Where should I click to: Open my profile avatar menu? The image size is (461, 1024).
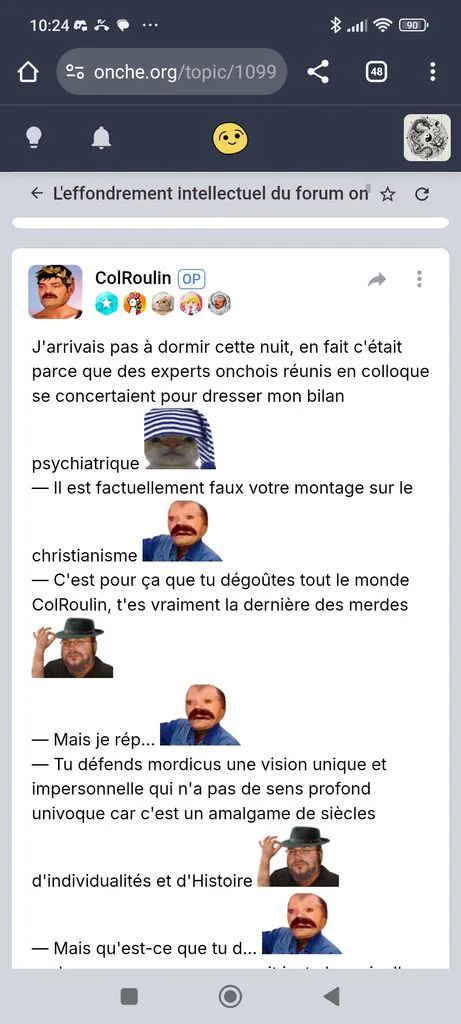[x=427, y=138]
